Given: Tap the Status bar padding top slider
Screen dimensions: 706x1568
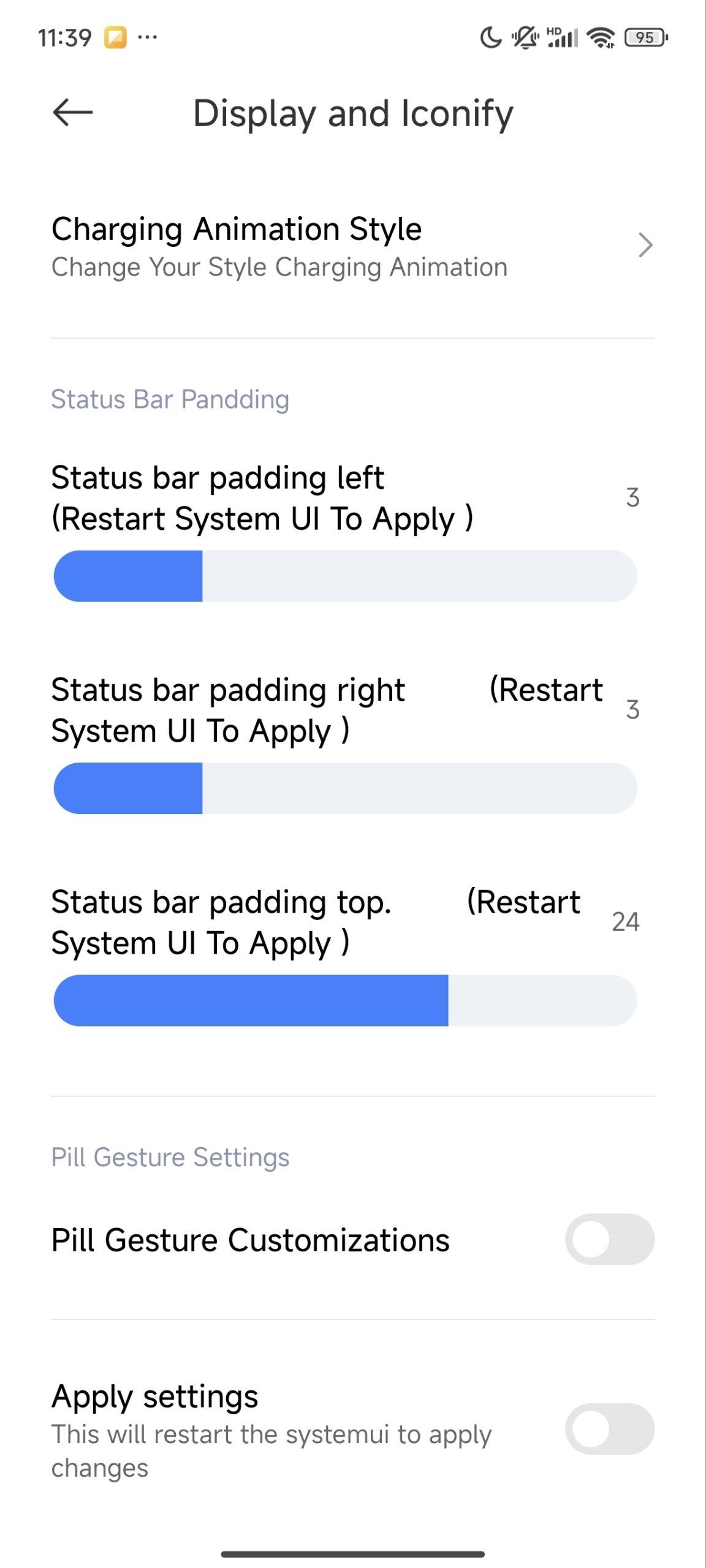Looking at the screenshot, I should coord(346,1000).
